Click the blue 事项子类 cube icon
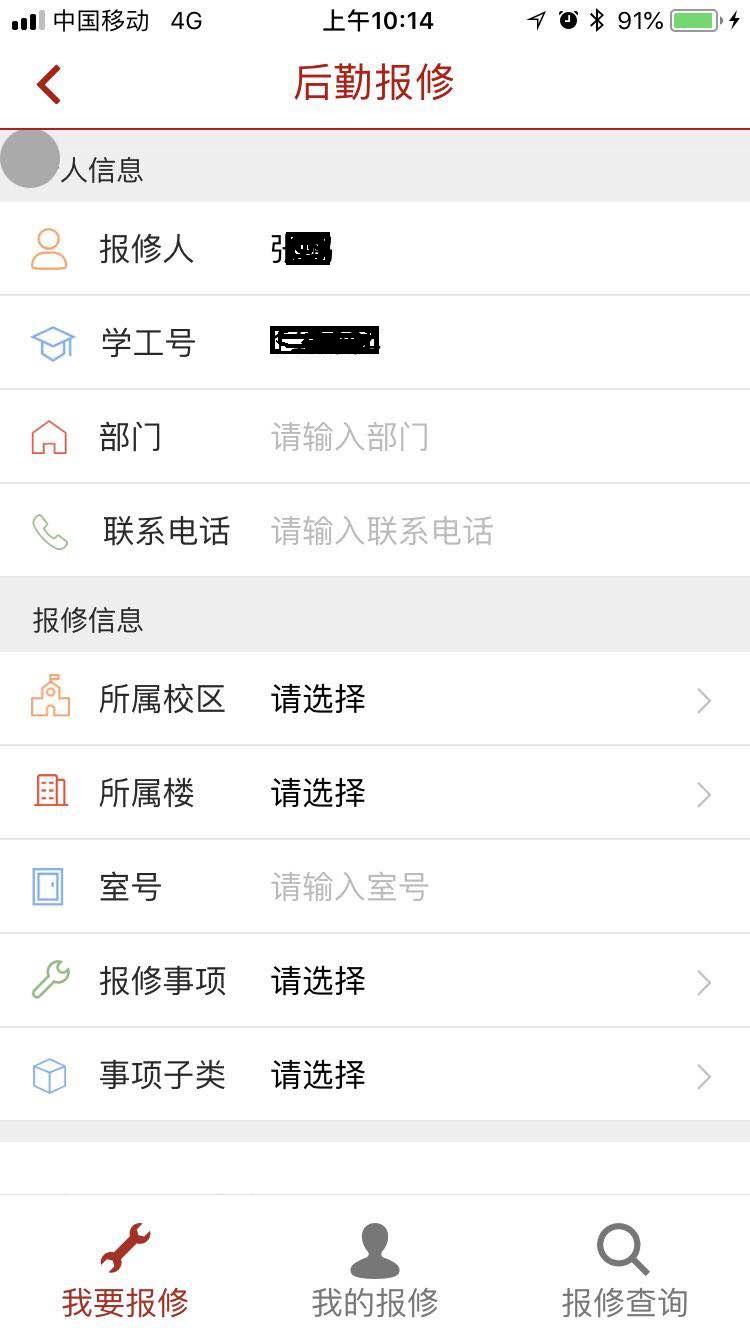750x1334 pixels. pos(50,1075)
